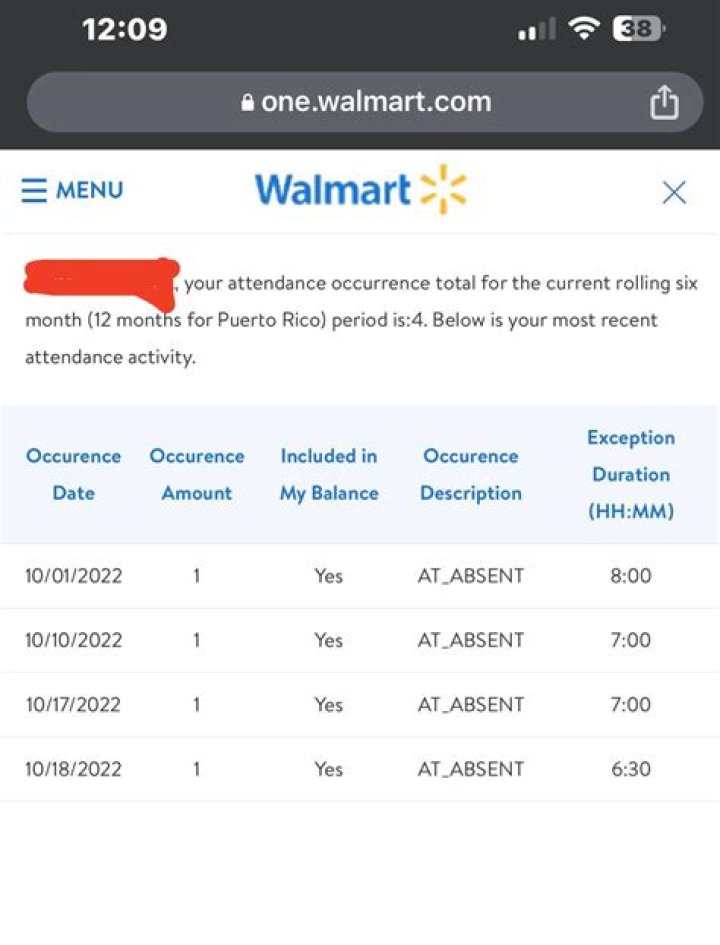Tap the Safari share icon
Screen dimensions: 720x945
tap(664, 100)
